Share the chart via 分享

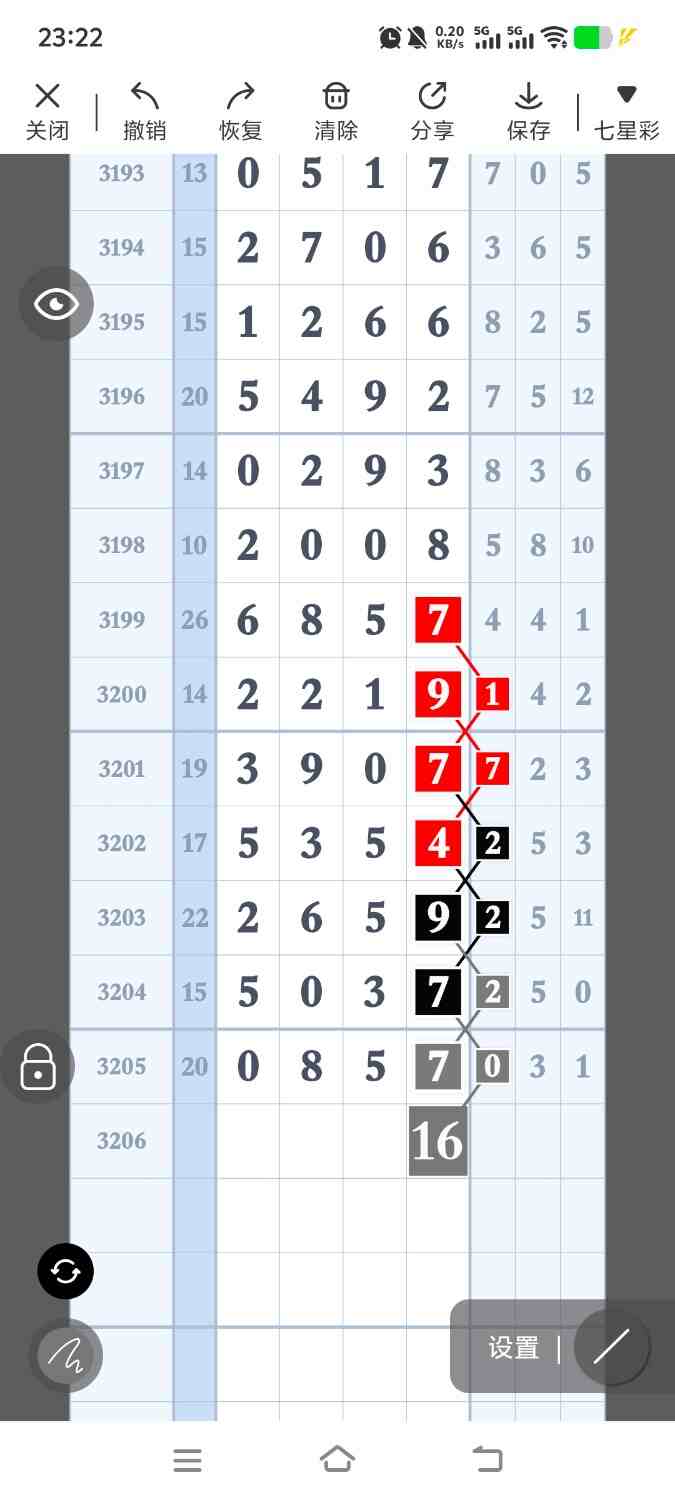click(x=432, y=111)
